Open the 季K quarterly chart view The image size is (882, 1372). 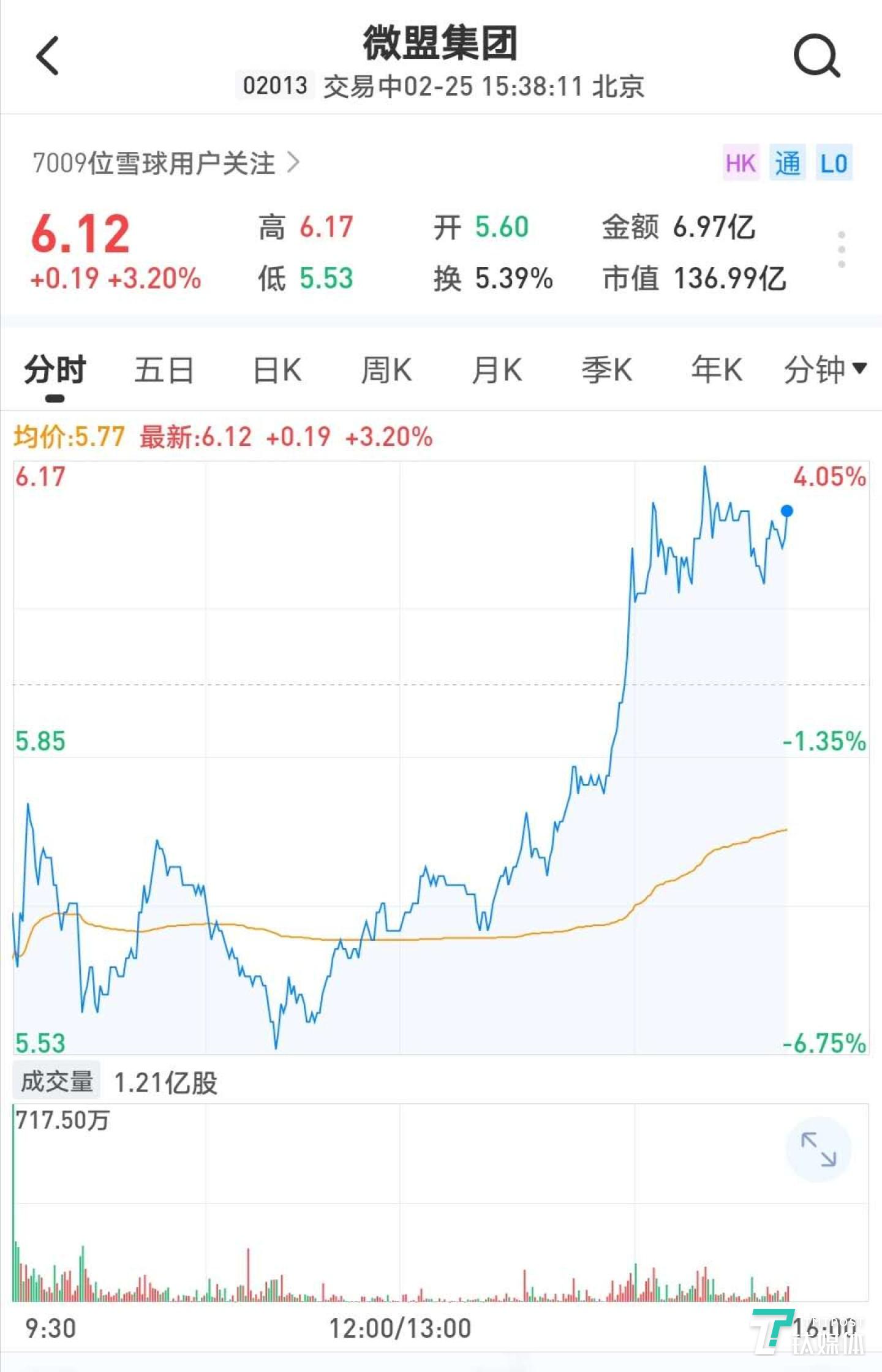(x=608, y=370)
